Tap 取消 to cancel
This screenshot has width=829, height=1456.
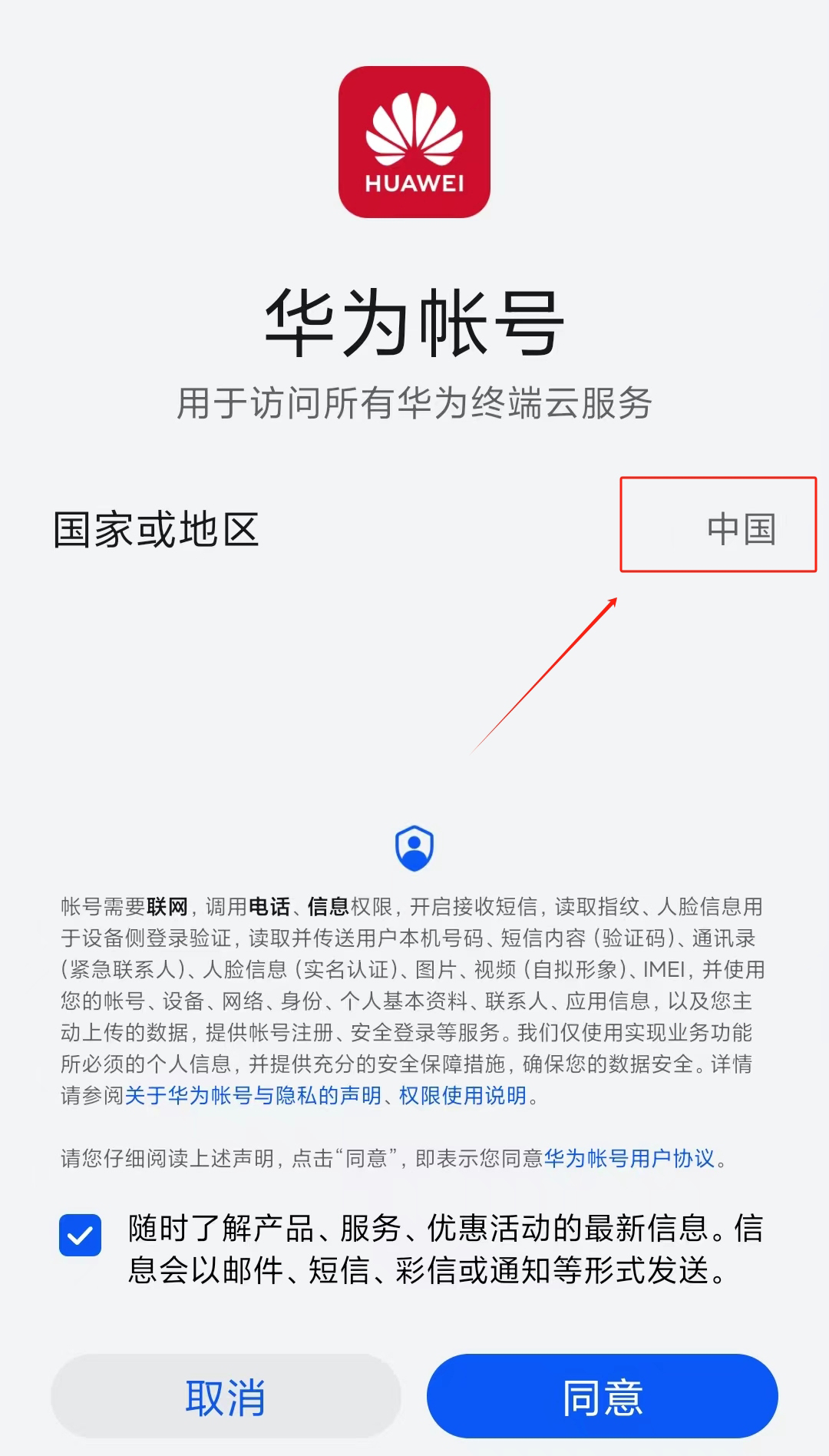point(226,1397)
